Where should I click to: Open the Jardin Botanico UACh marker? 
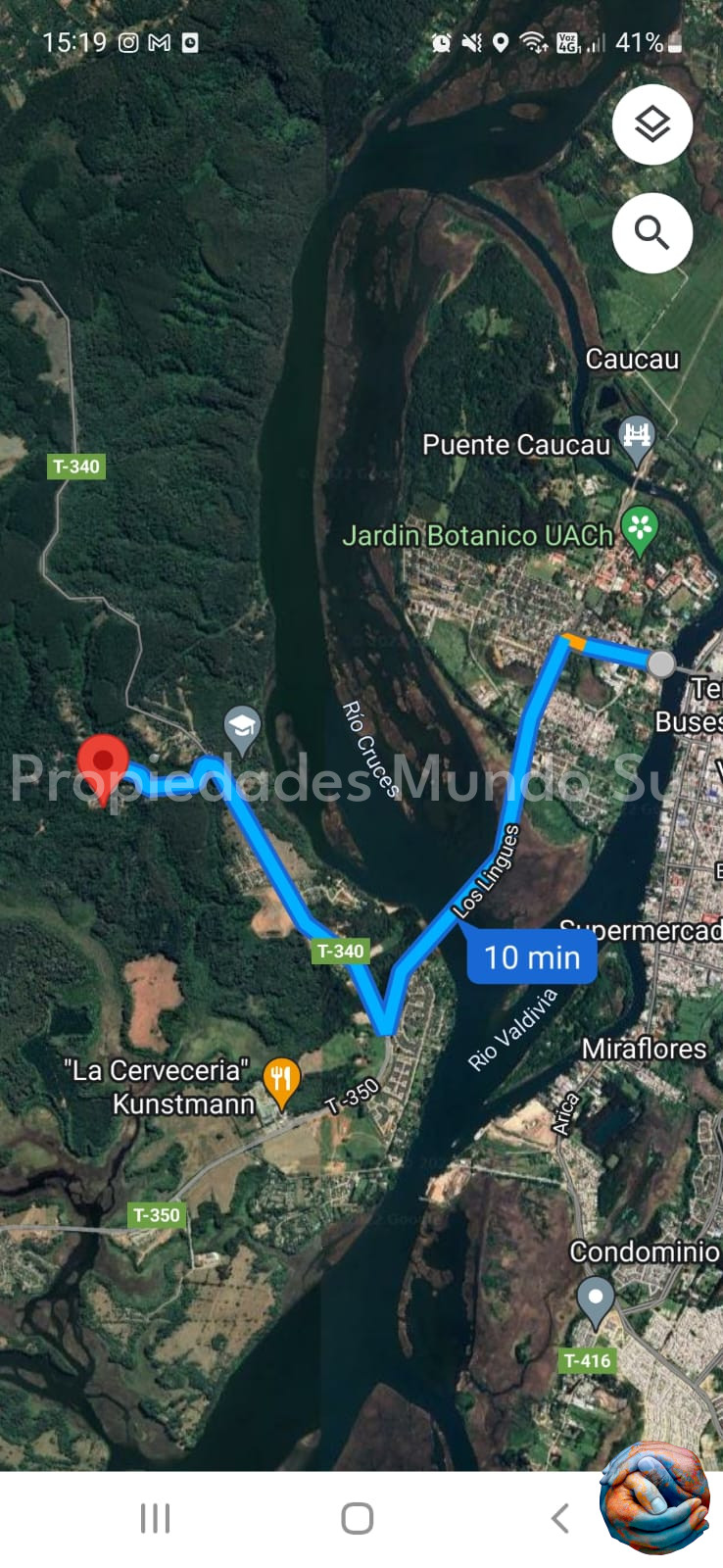(640, 530)
